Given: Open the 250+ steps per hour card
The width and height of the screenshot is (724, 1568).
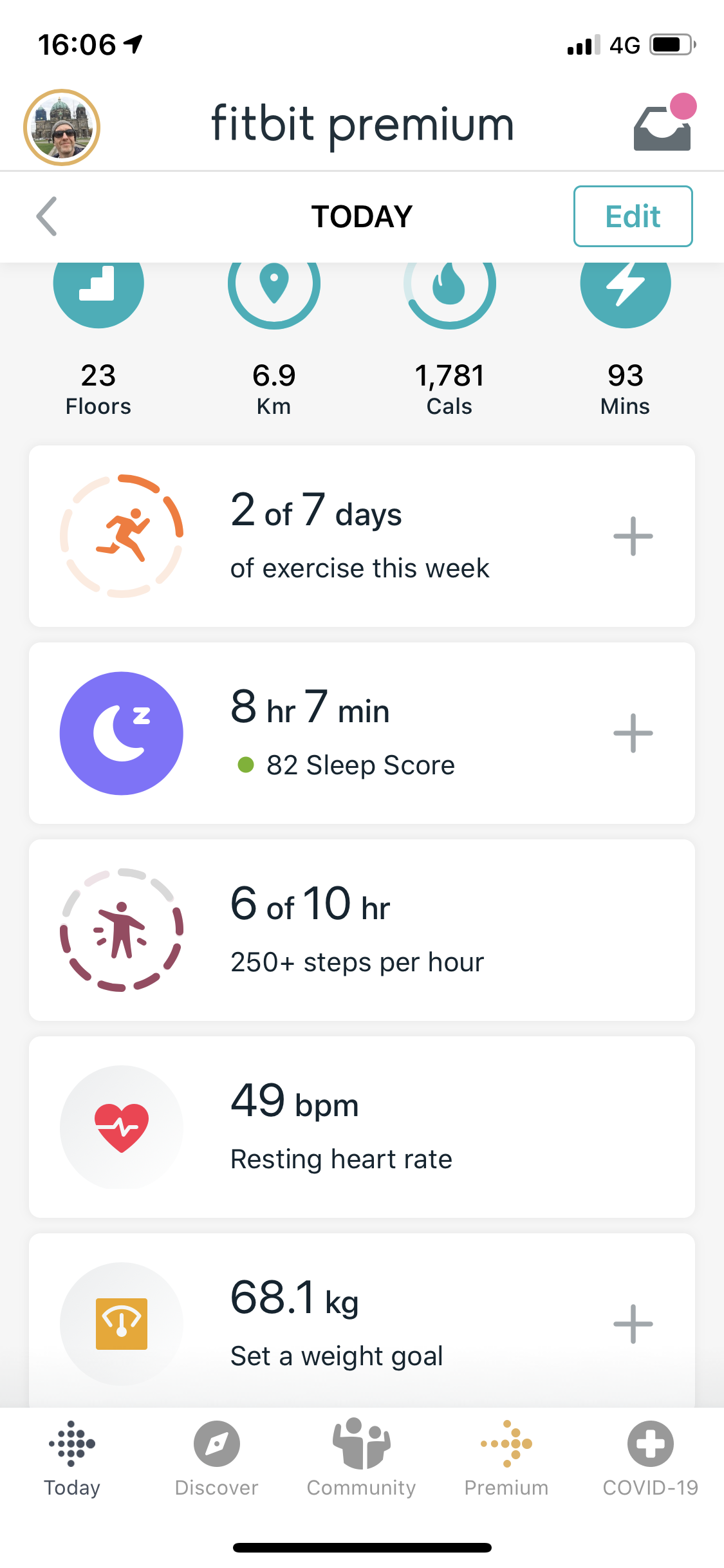Looking at the screenshot, I should pos(360,930).
